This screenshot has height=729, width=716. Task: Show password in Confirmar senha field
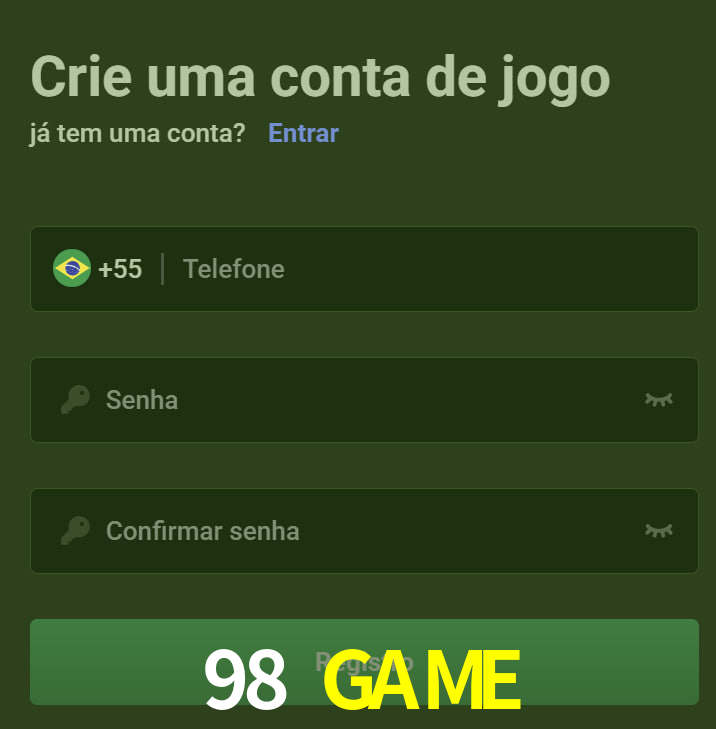(658, 531)
